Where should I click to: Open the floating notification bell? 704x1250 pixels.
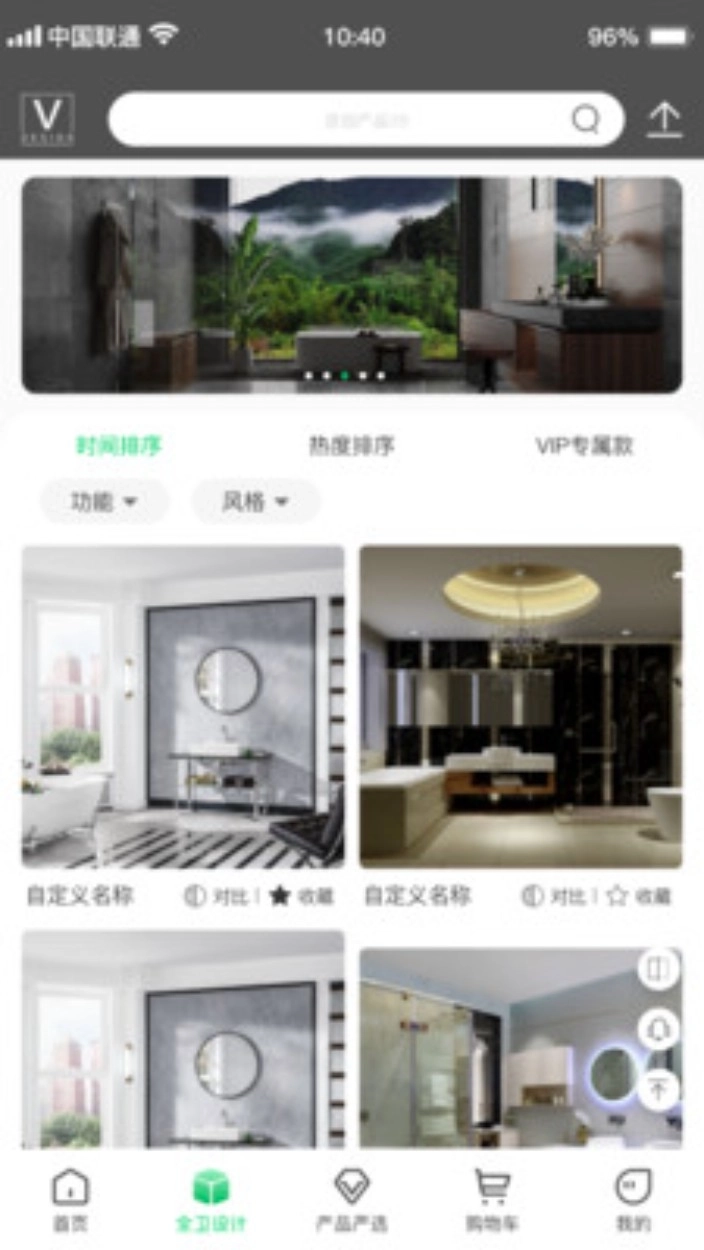coord(659,1029)
